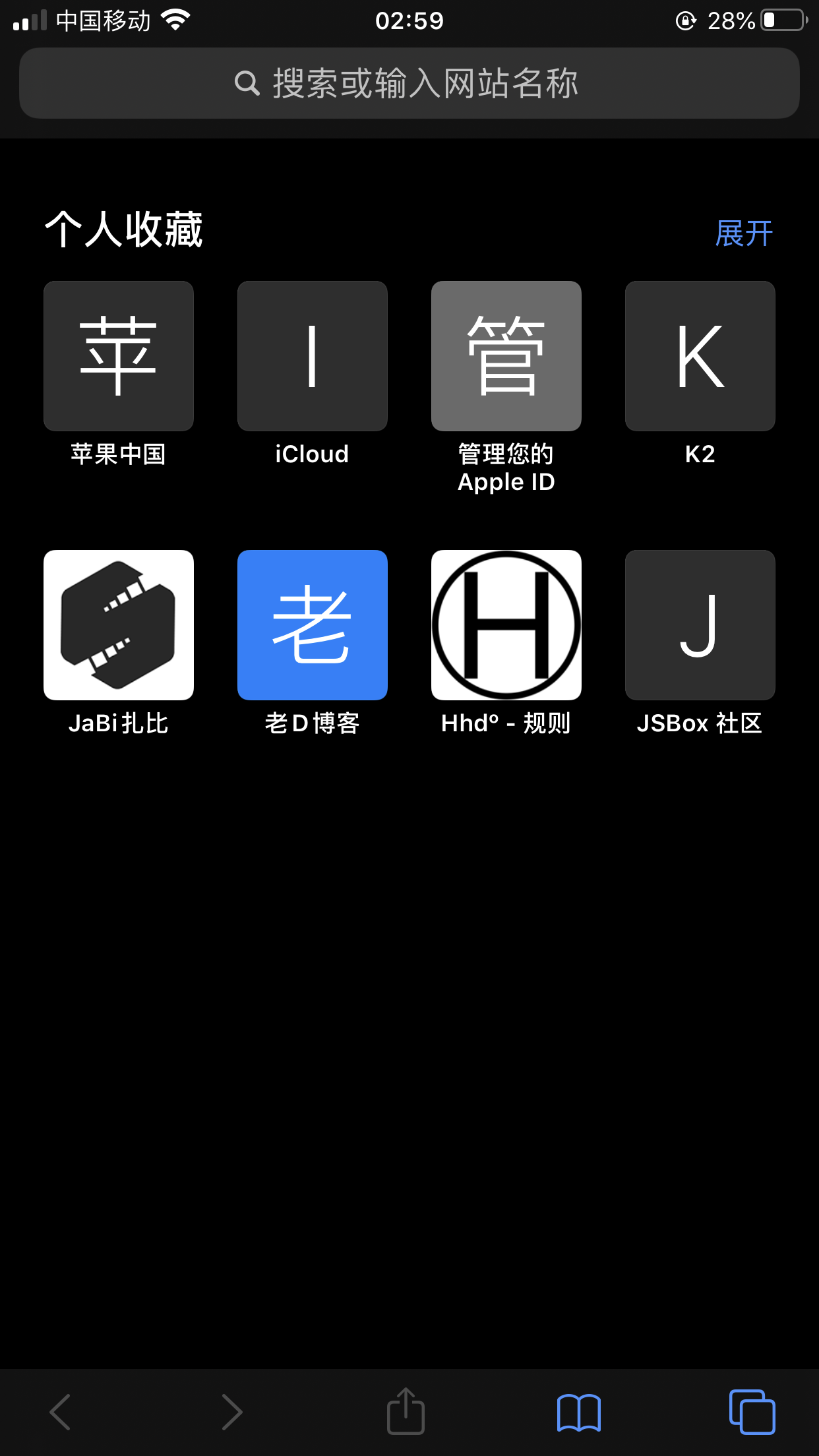
Task: Open the 老D博客 favorite
Action: click(313, 625)
